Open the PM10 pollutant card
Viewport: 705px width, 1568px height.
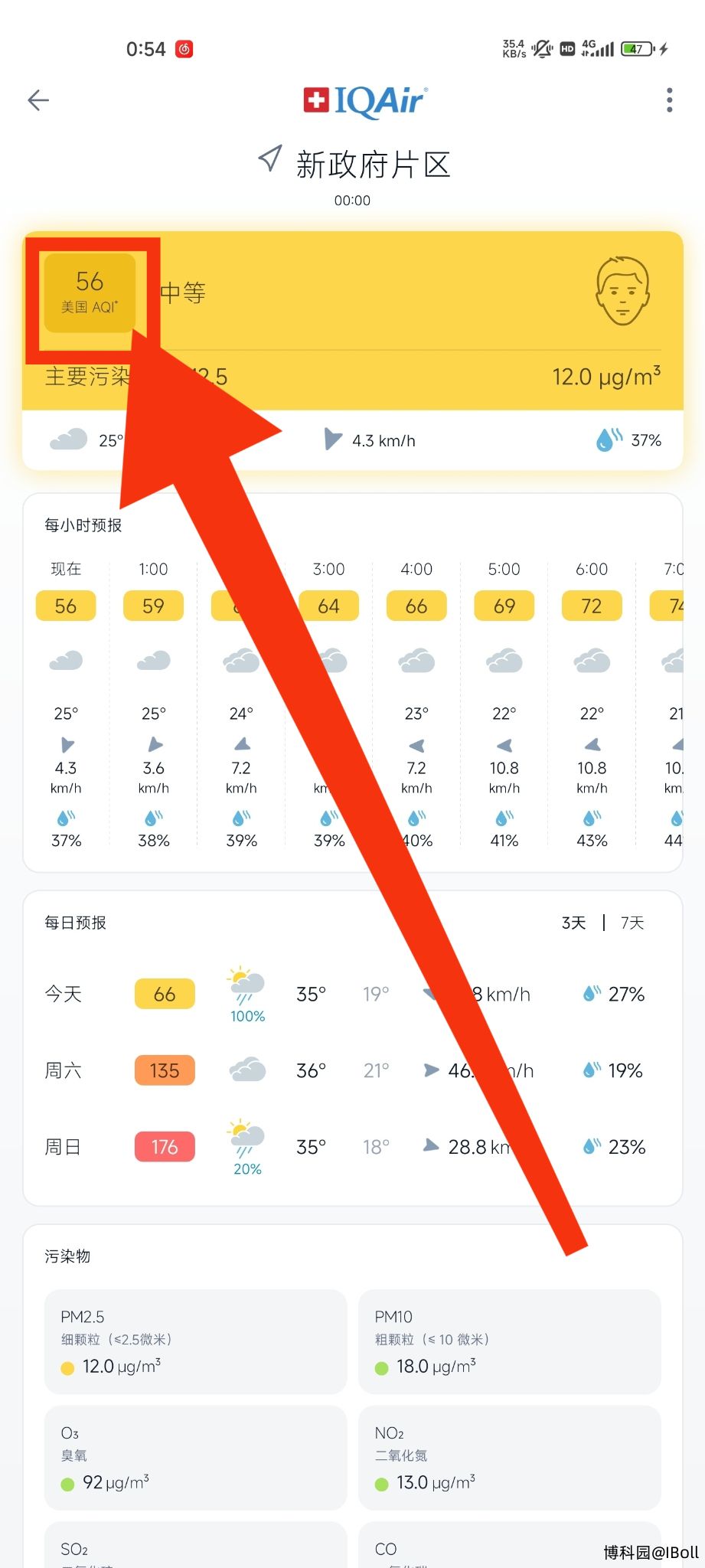pyautogui.click(x=510, y=1341)
